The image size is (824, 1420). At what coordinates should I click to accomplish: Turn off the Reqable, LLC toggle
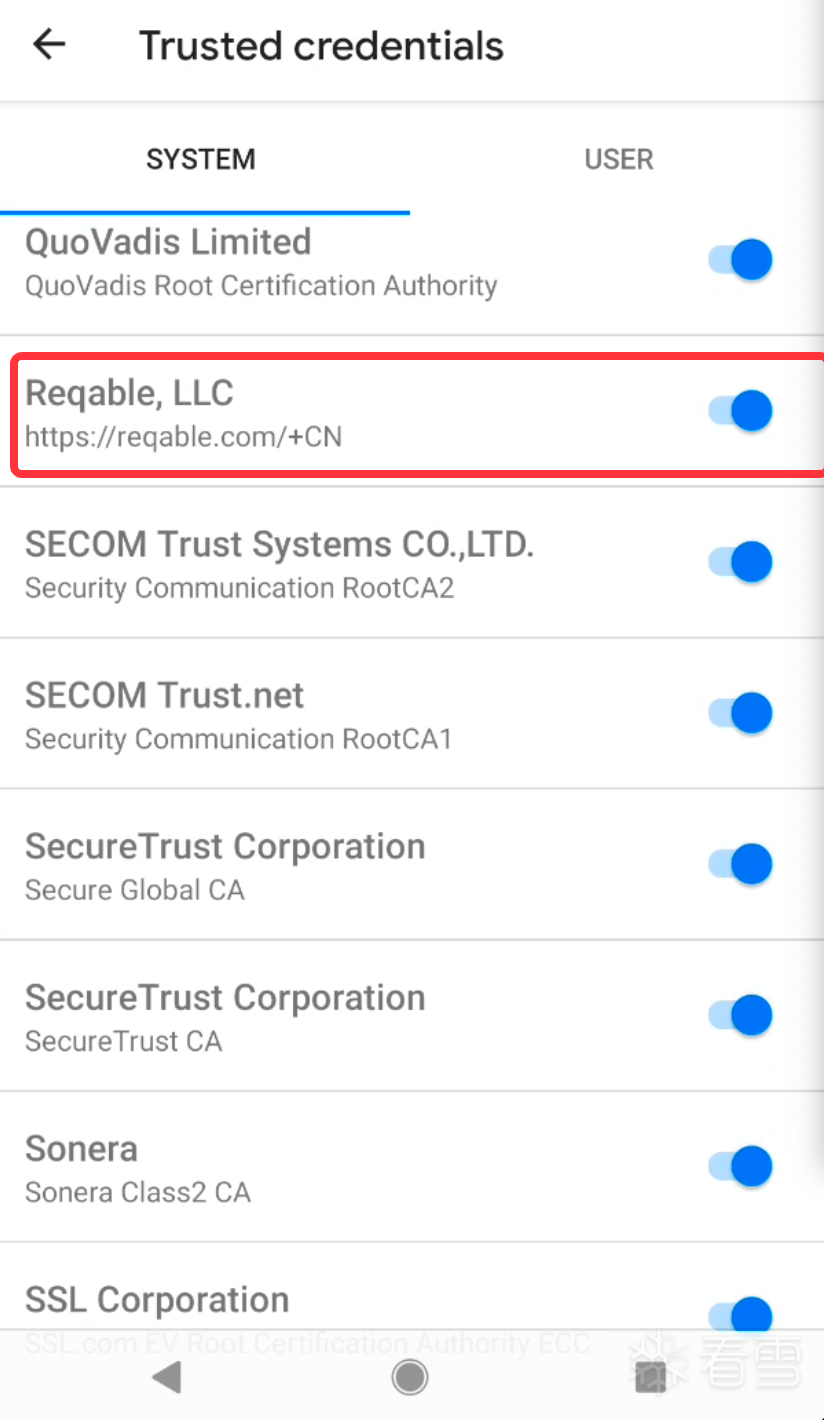741,411
